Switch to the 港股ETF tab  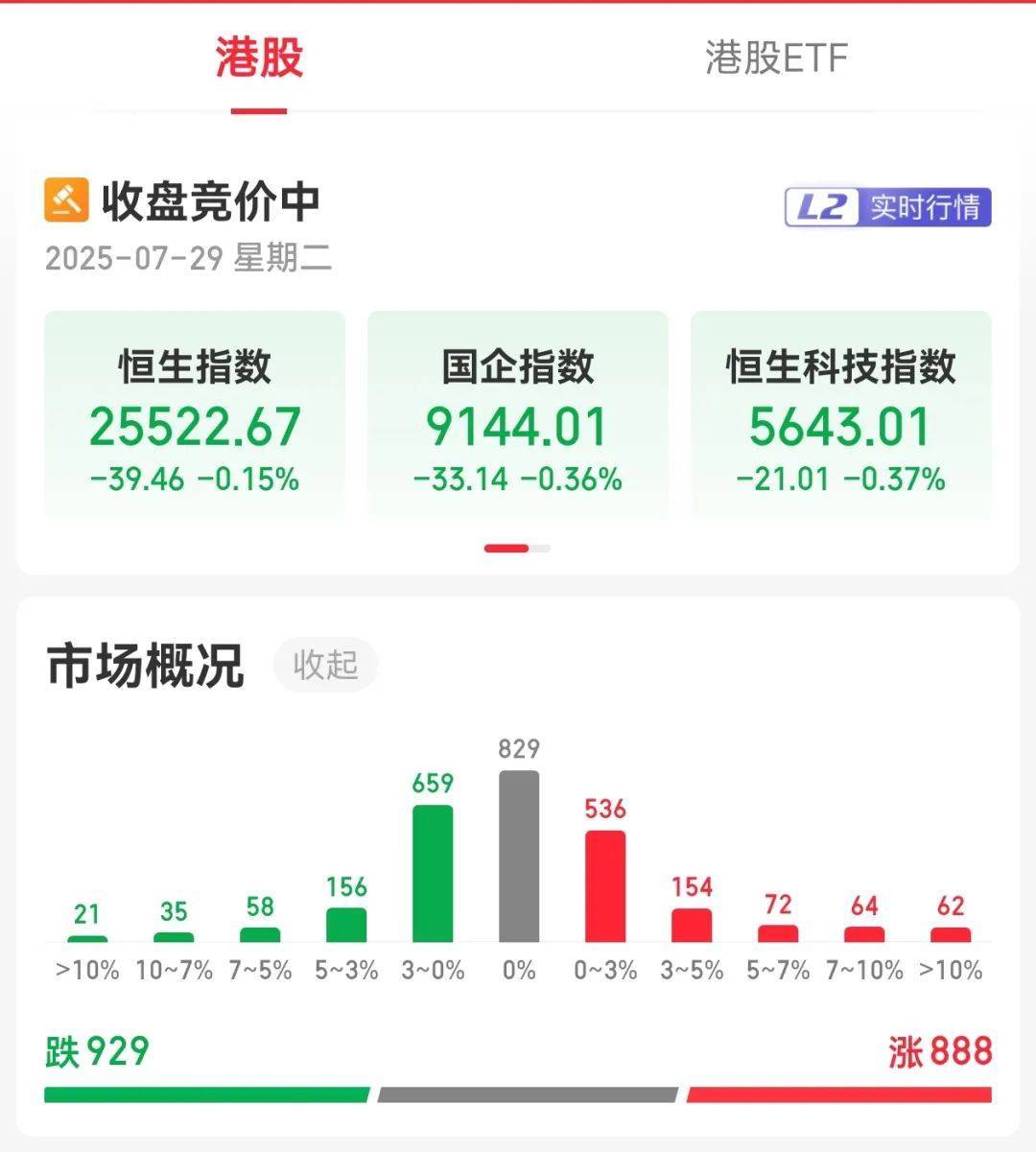coord(774,59)
